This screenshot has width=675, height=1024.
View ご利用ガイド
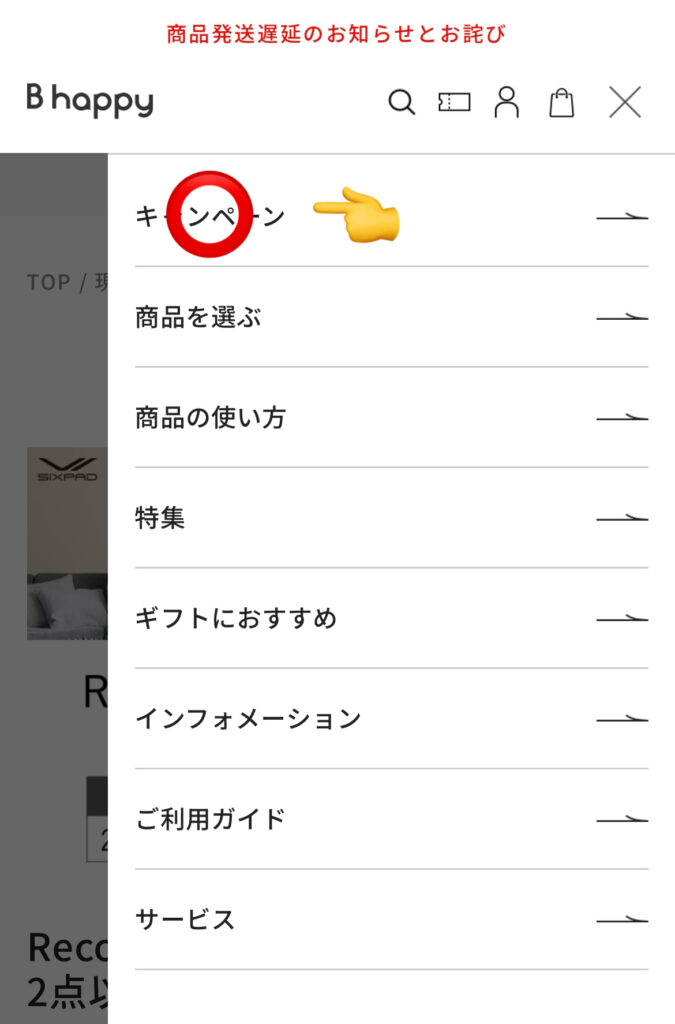coord(390,819)
